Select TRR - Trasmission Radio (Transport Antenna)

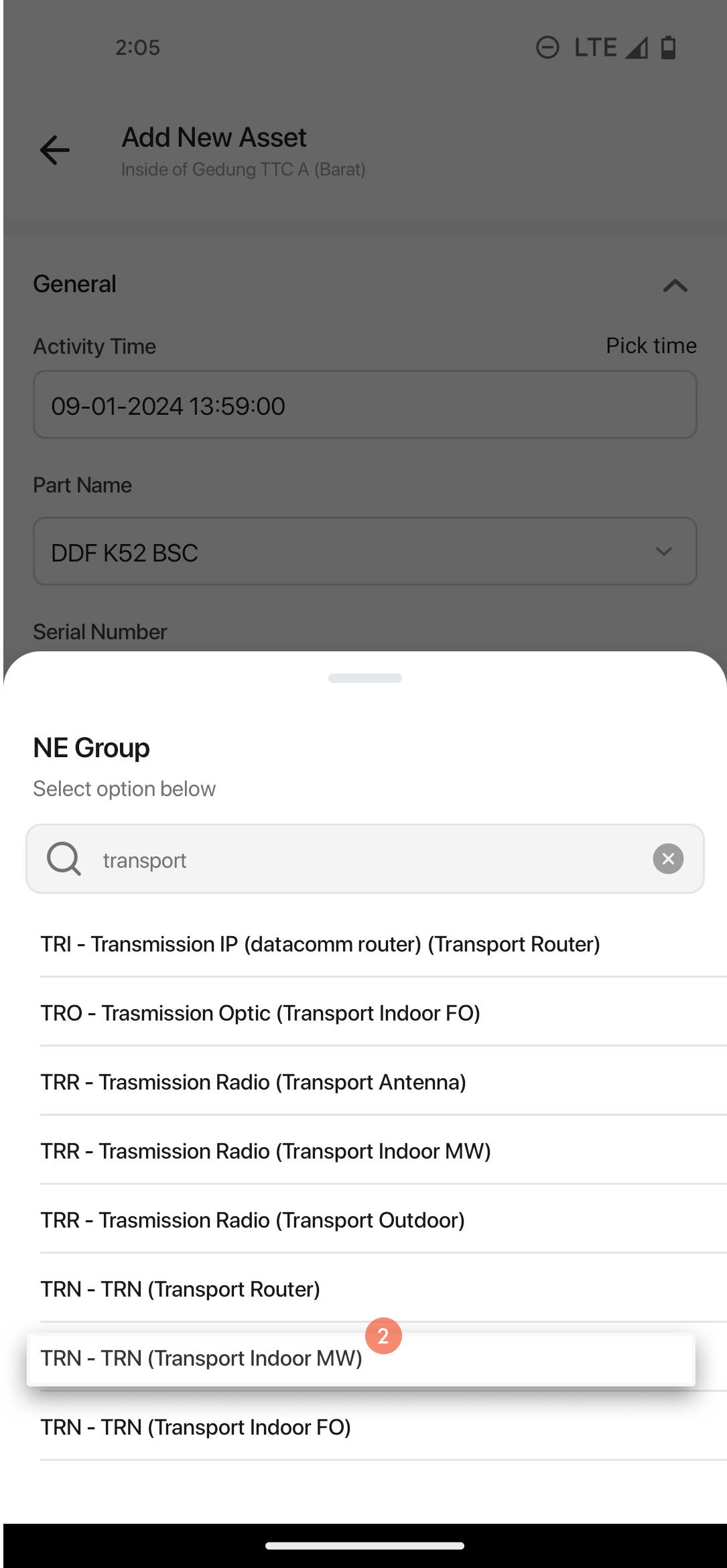point(383,1082)
